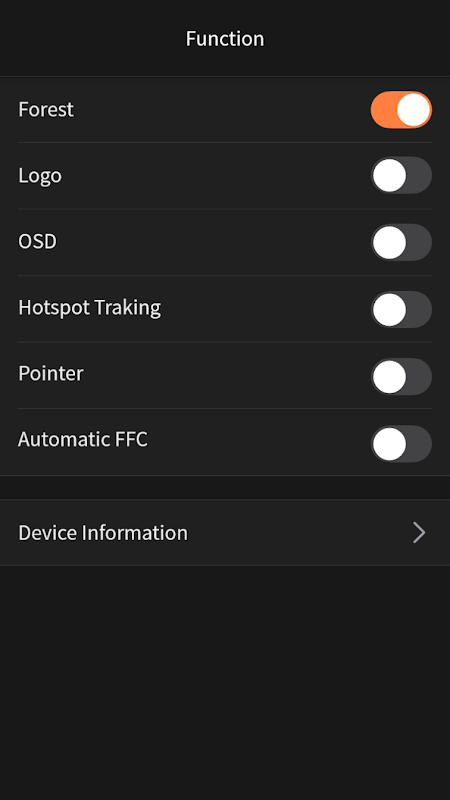
Task: Enable Hotspot Traking
Action: point(401,309)
